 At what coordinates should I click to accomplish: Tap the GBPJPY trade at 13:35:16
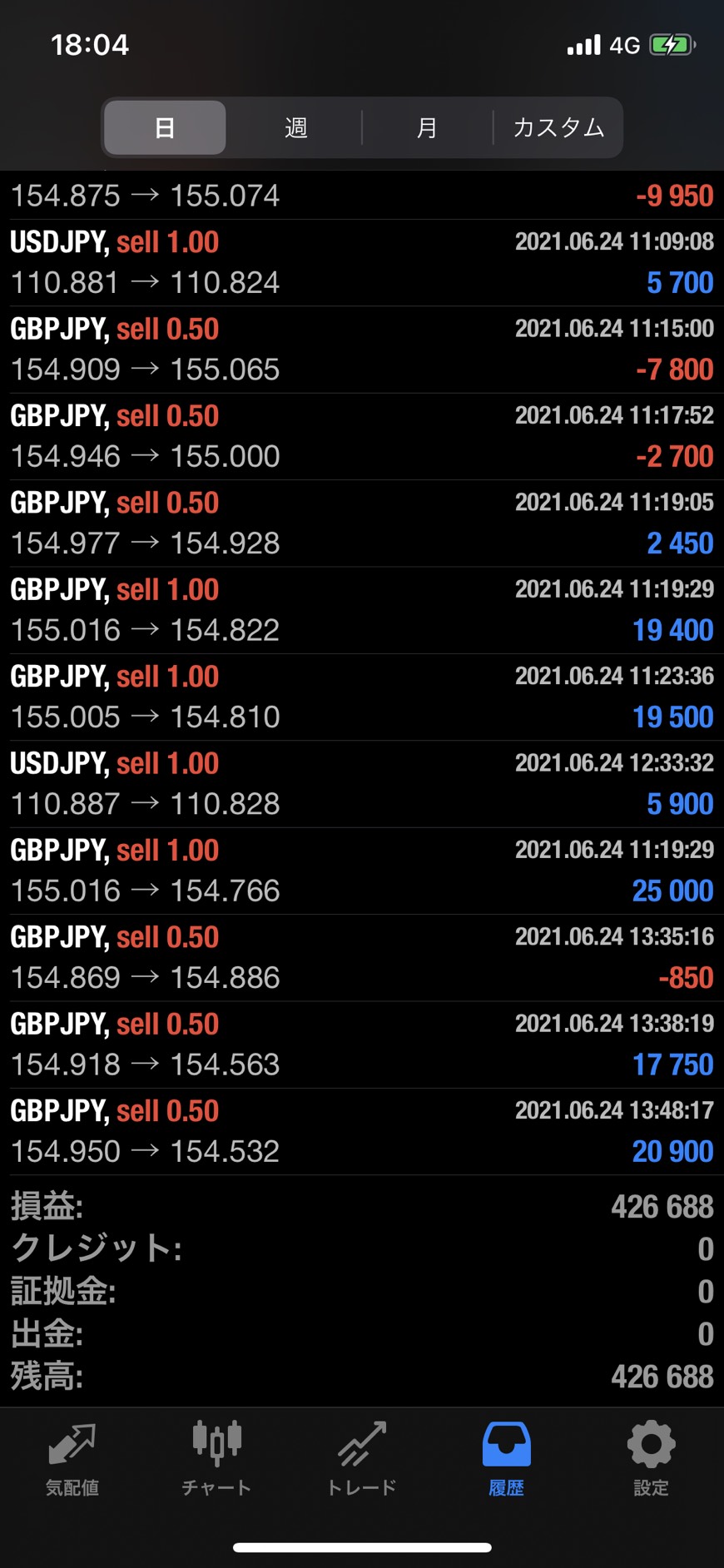point(361,957)
